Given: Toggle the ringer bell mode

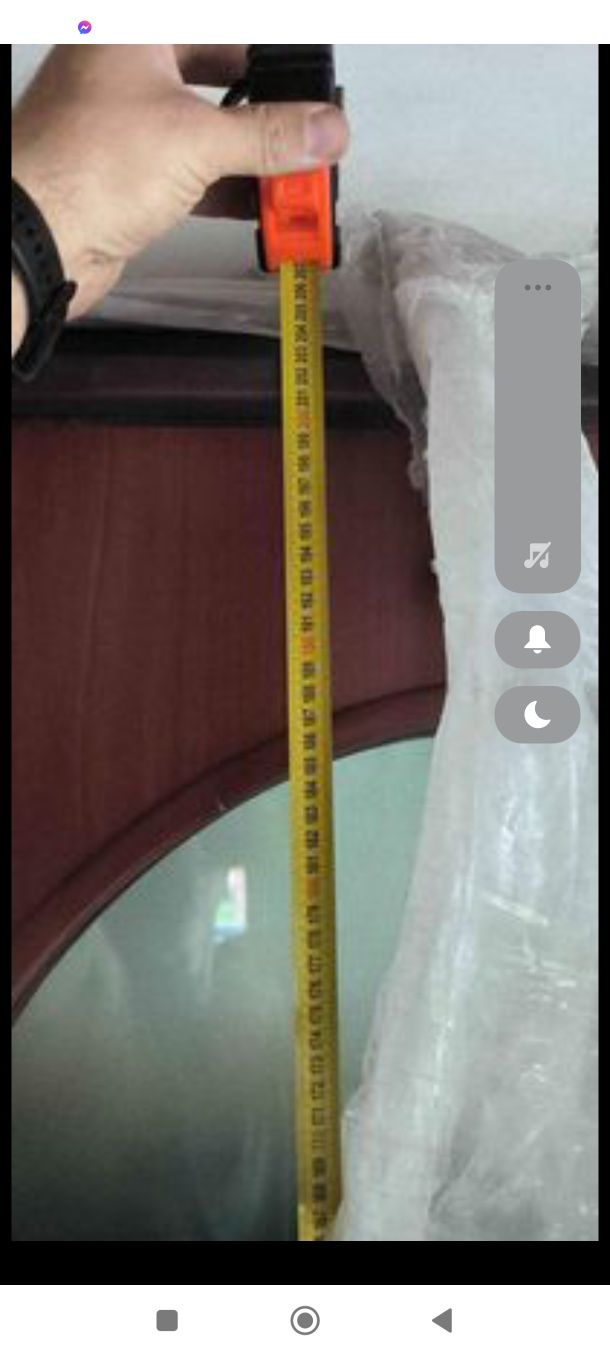Looking at the screenshot, I should 537,639.
